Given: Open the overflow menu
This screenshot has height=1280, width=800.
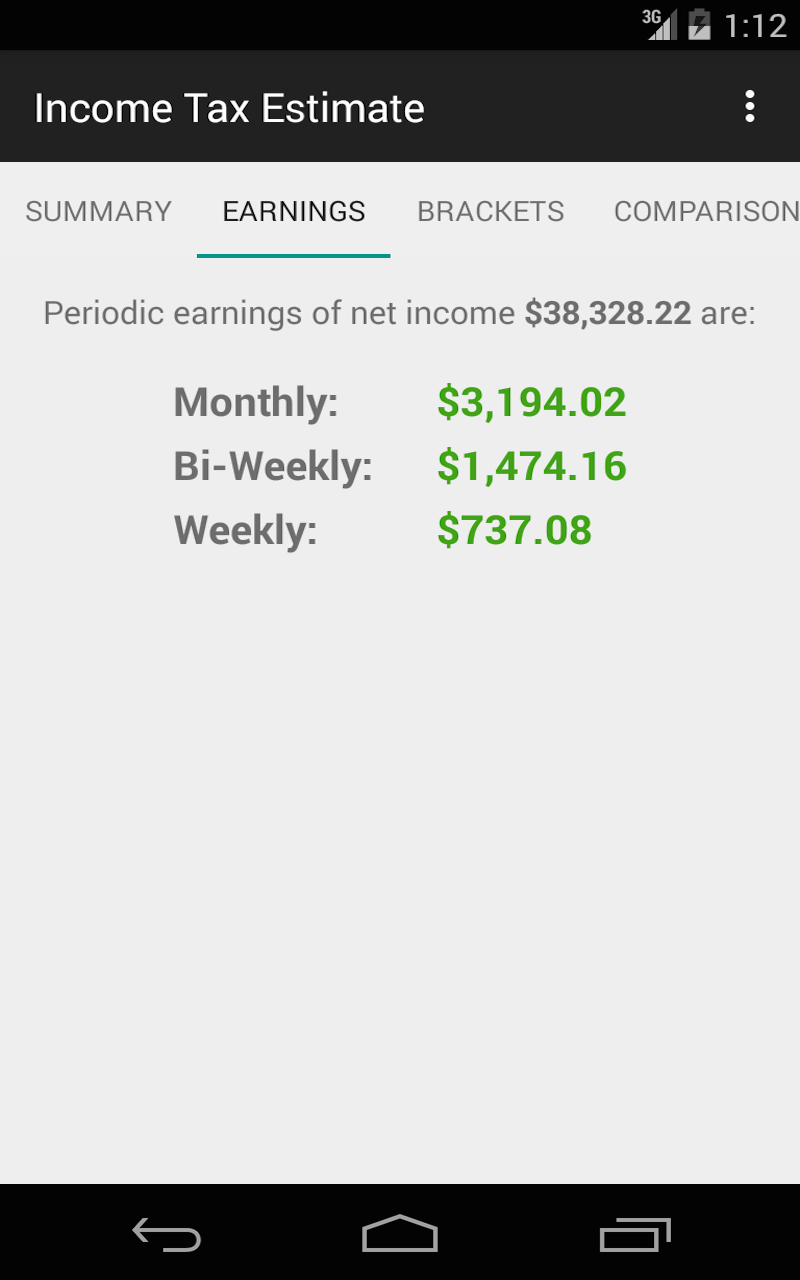Looking at the screenshot, I should [x=749, y=107].
